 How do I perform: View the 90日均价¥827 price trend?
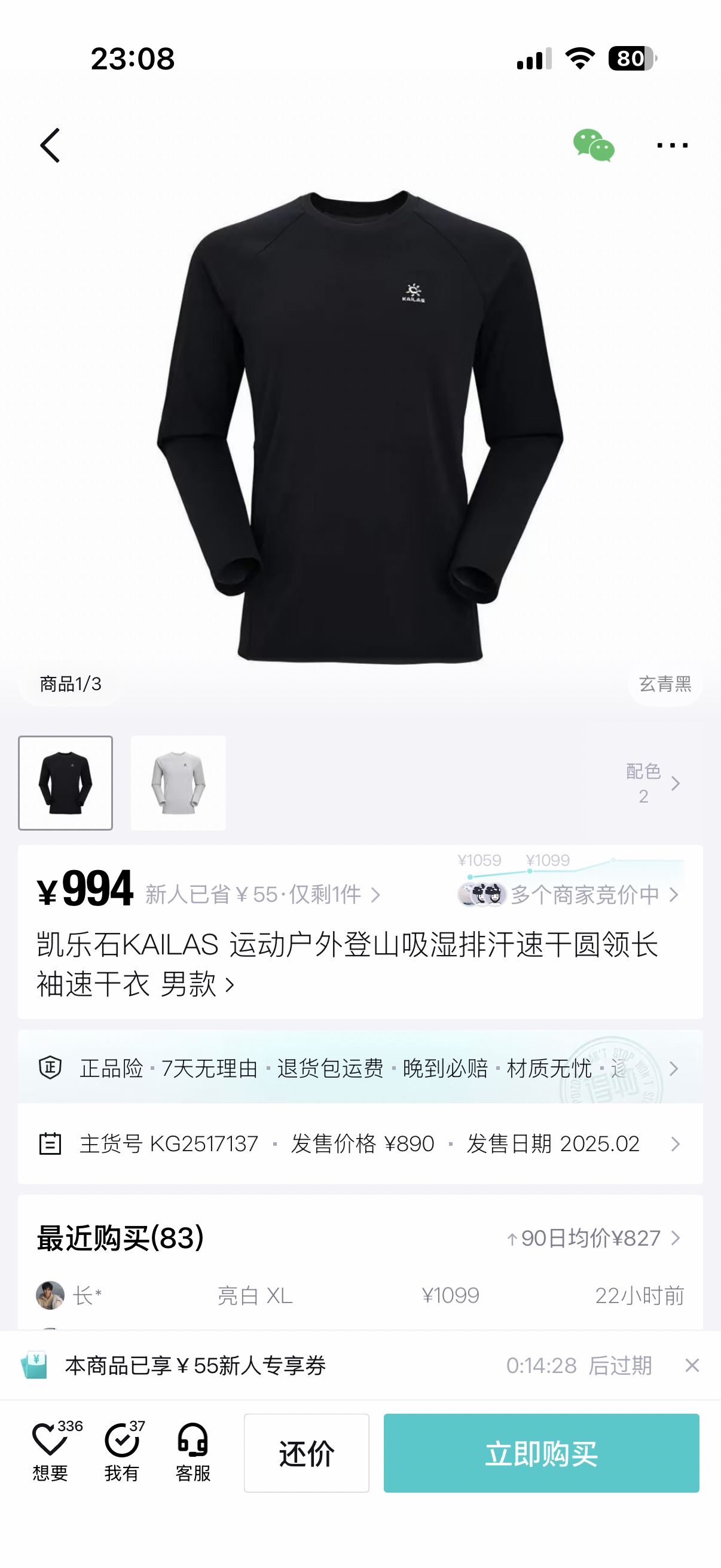(x=593, y=1238)
